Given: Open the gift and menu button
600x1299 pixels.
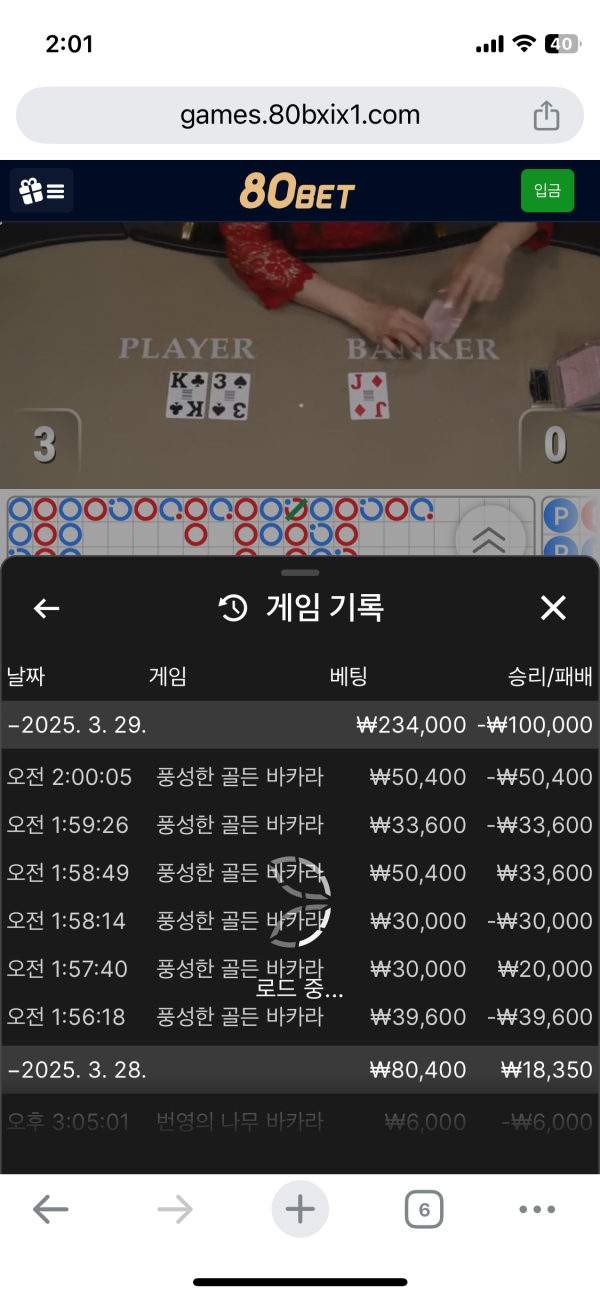Looking at the screenshot, I should point(42,190).
